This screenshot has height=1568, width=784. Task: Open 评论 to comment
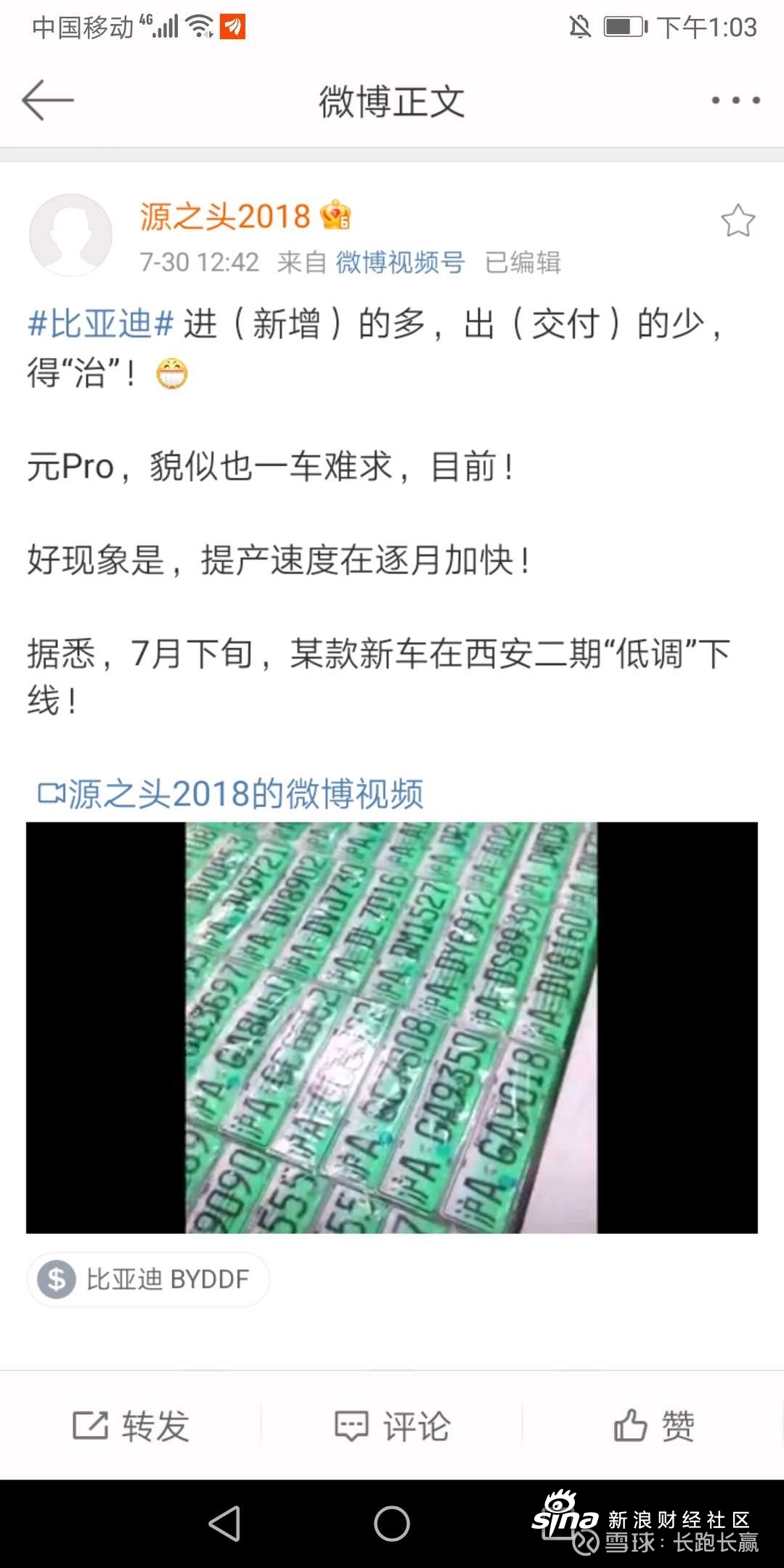392,1426
